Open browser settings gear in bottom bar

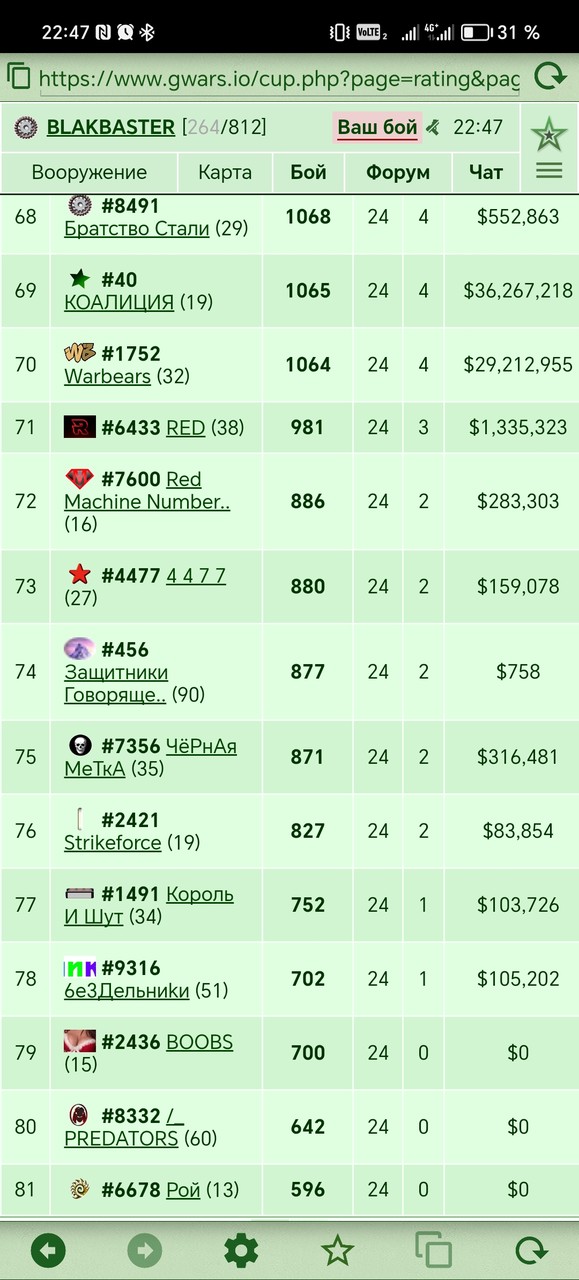click(x=241, y=1250)
